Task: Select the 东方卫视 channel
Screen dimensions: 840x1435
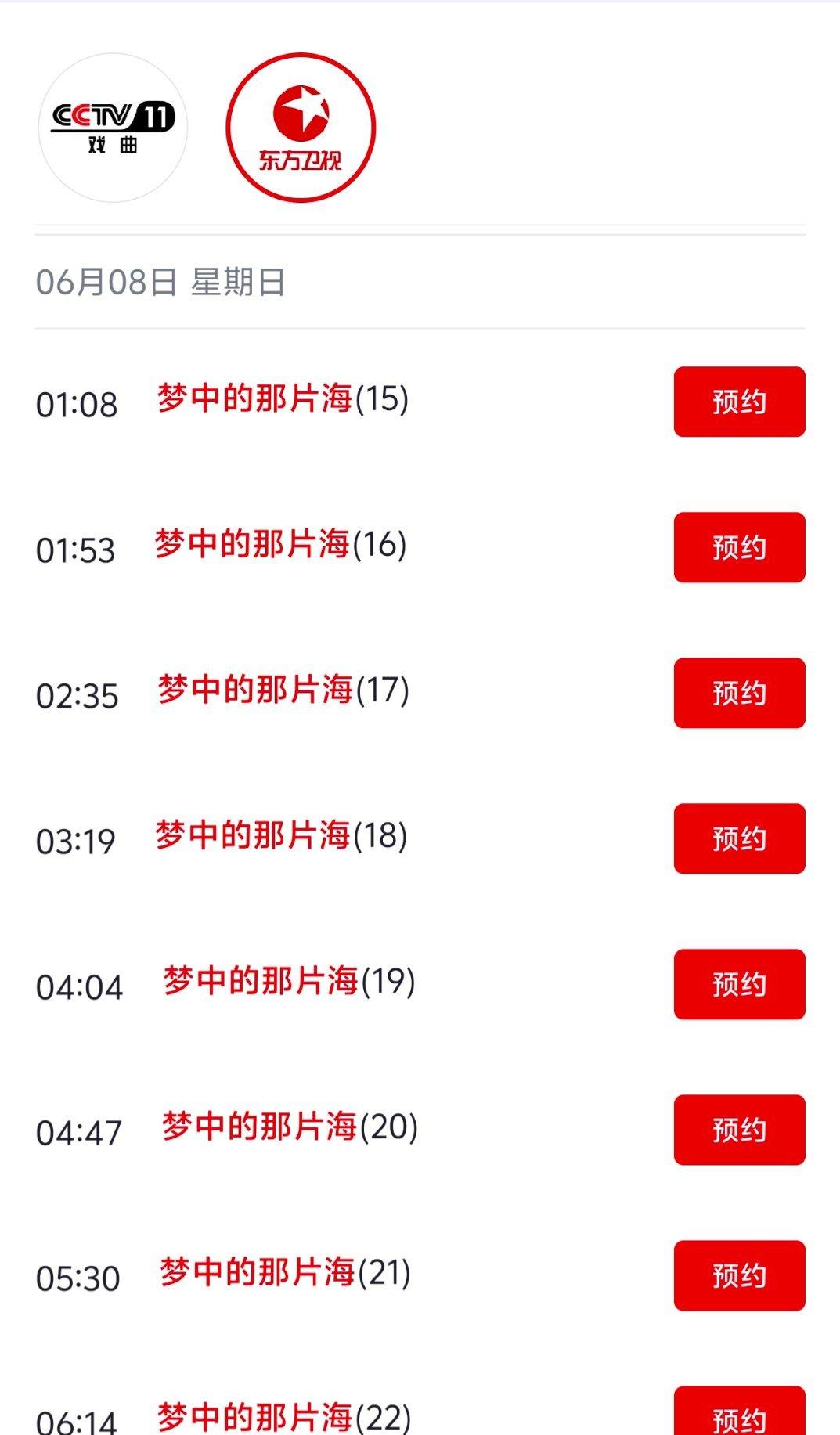Action: pos(301,128)
